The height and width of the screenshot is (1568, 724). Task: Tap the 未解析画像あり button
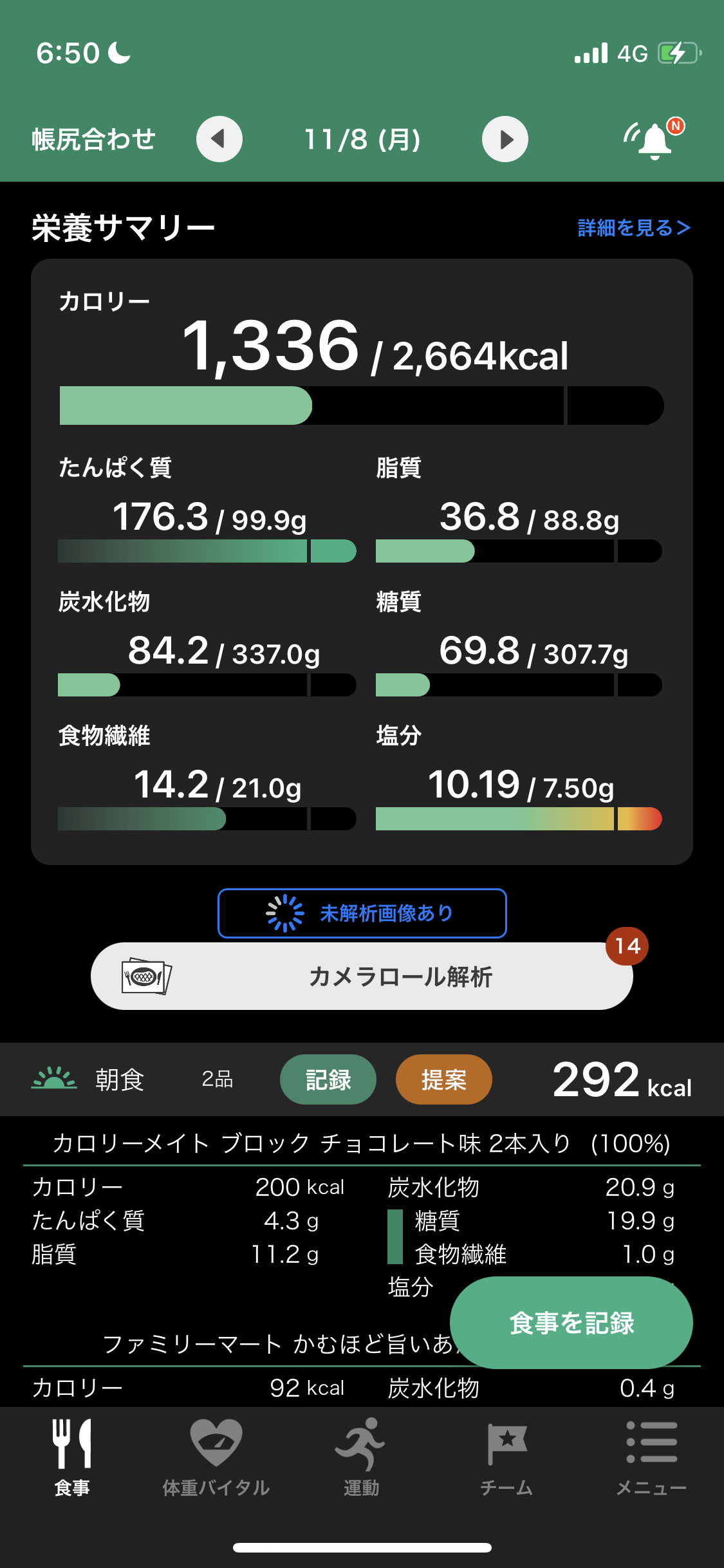pyautogui.click(x=362, y=913)
